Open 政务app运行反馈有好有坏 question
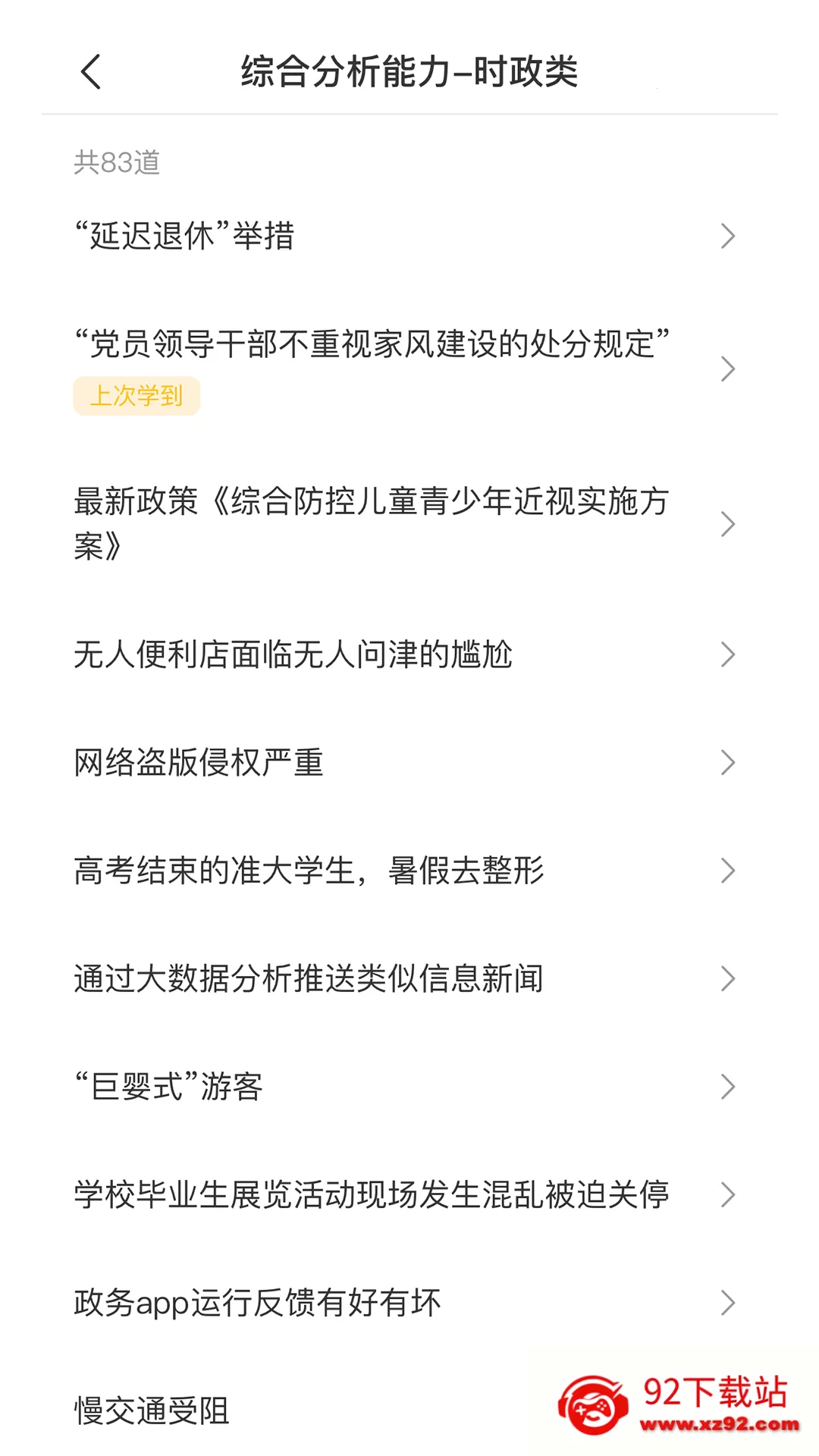 click(257, 1303)
